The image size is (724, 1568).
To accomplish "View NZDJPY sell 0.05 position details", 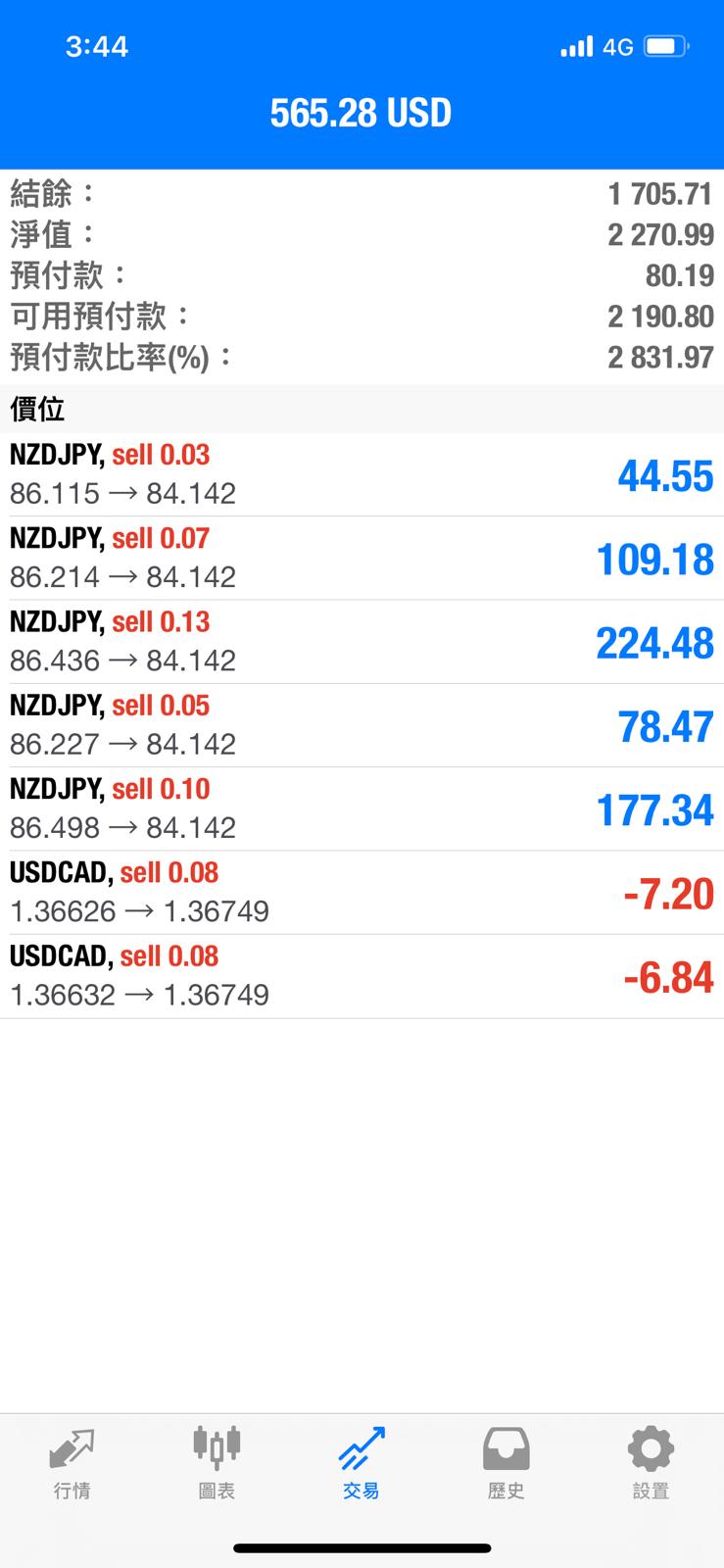I will pyautogui.click(x=362, y=725).
